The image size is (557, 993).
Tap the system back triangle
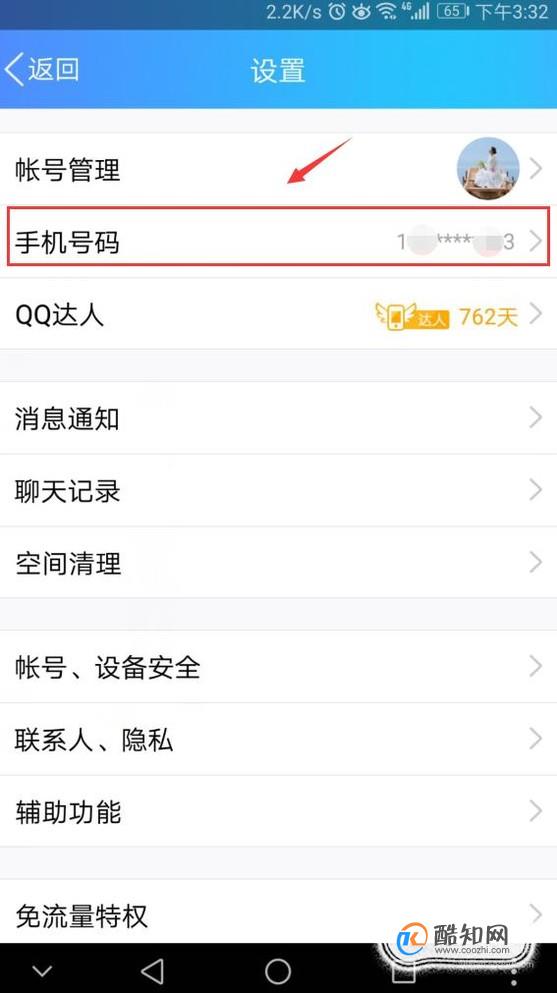pos(153,970)
